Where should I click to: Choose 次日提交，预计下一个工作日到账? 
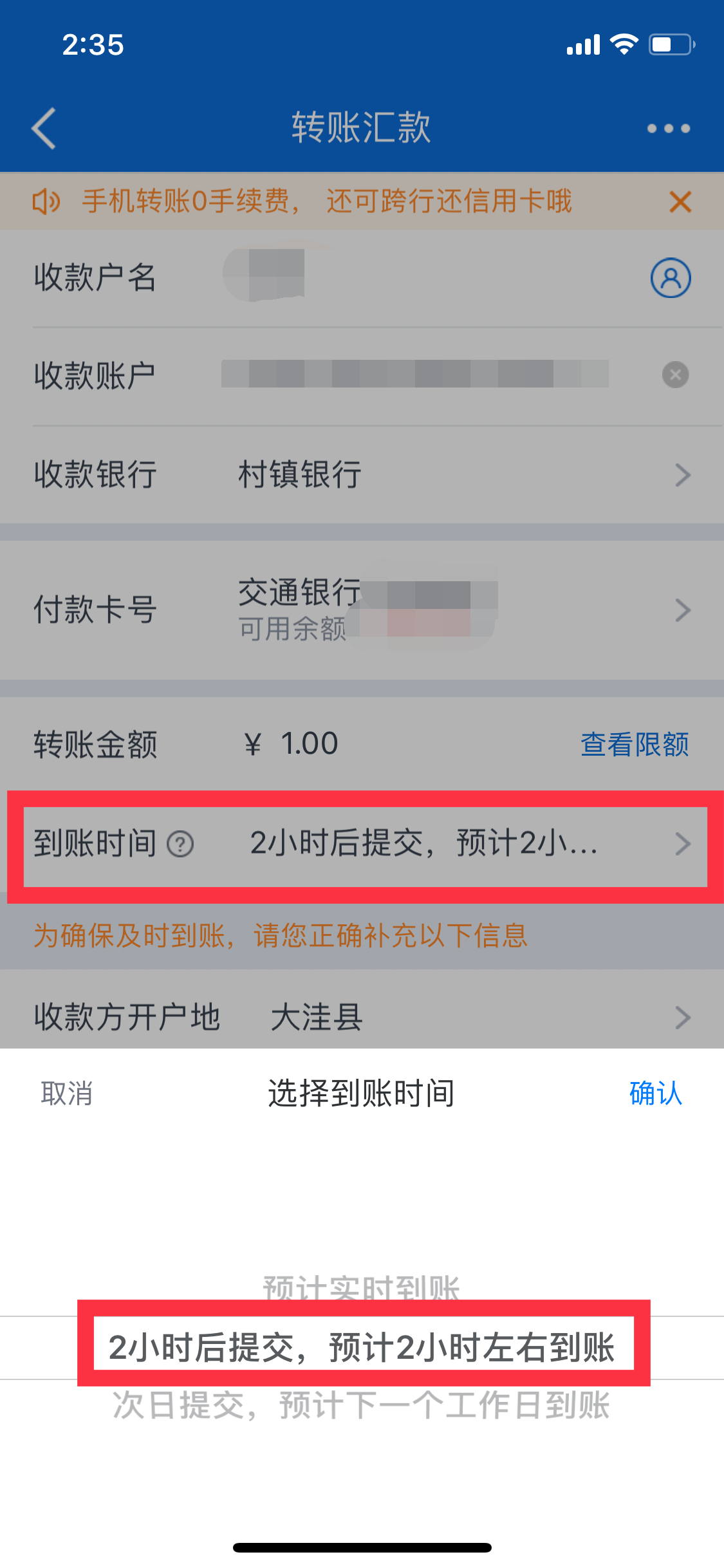[x=362, y=1406]
